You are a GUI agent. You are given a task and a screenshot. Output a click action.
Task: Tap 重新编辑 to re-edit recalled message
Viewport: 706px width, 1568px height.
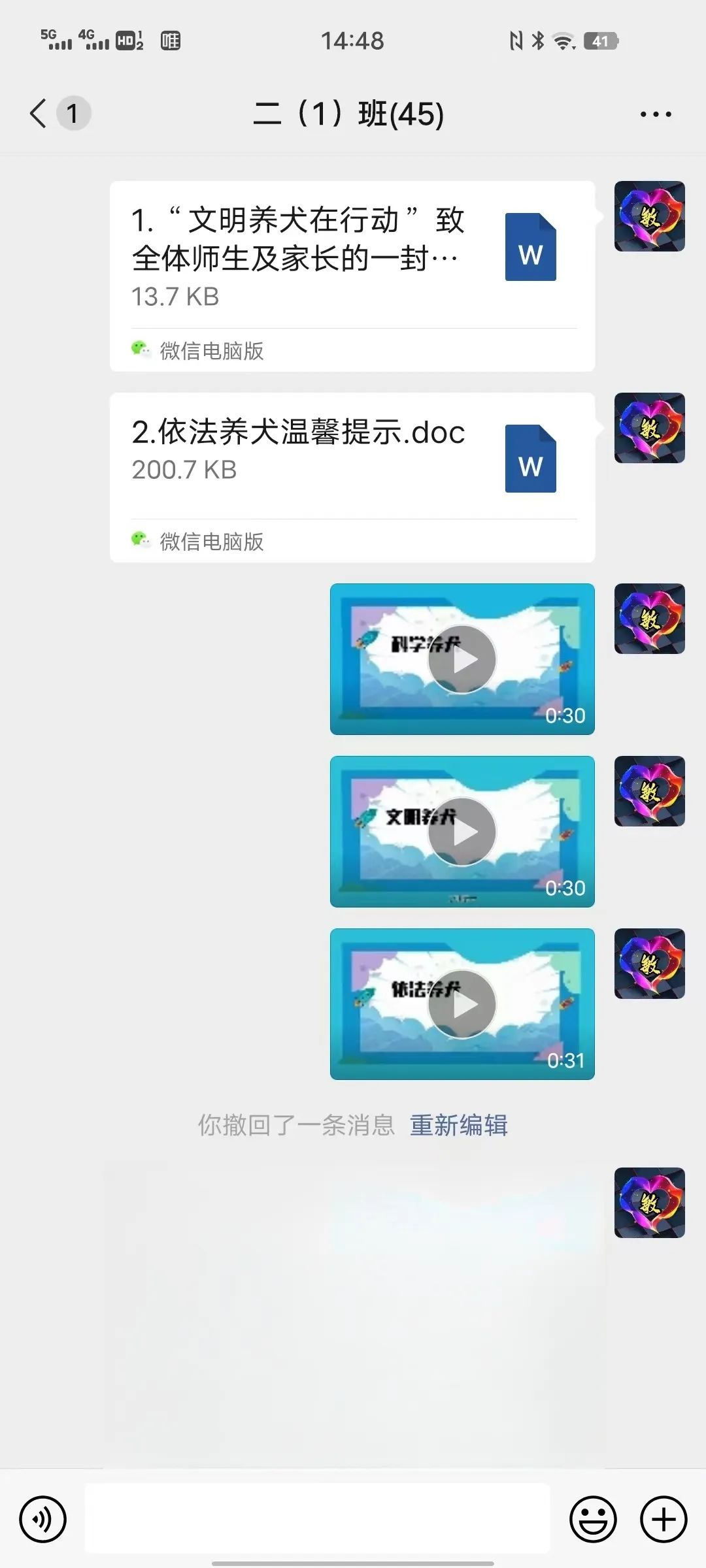pos(458,1125)
